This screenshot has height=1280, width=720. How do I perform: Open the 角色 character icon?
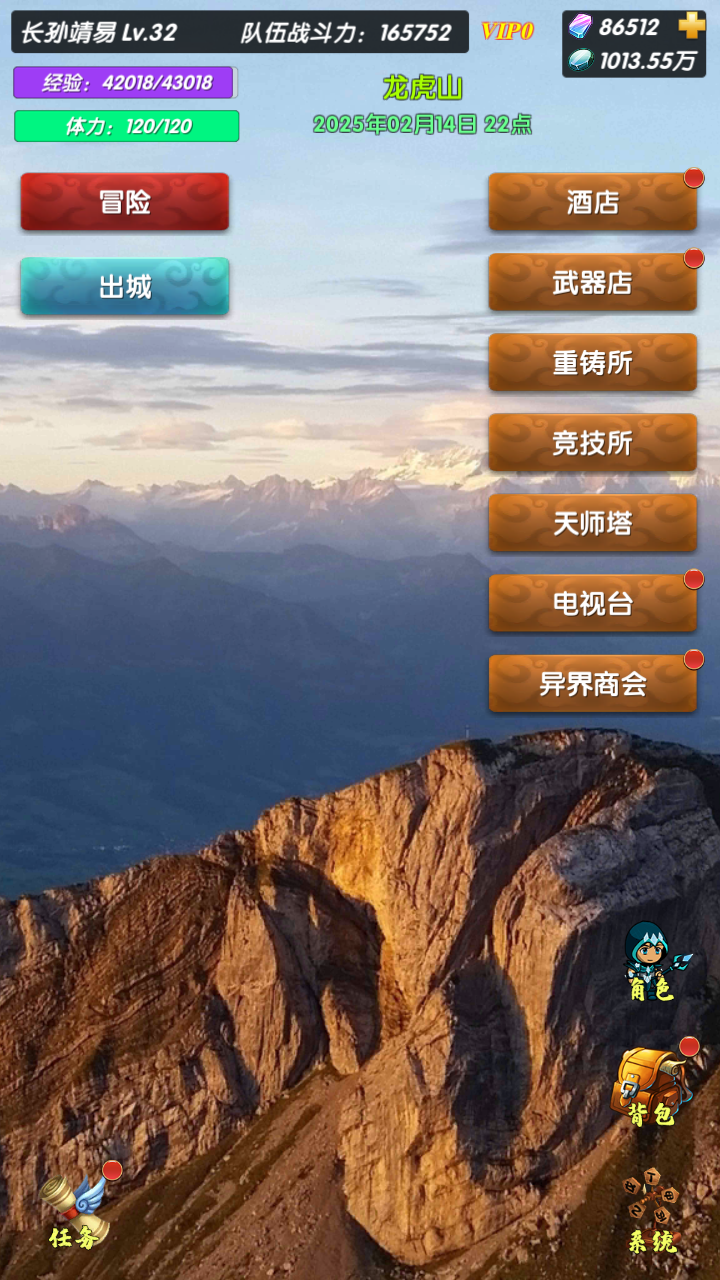[650, 962]
